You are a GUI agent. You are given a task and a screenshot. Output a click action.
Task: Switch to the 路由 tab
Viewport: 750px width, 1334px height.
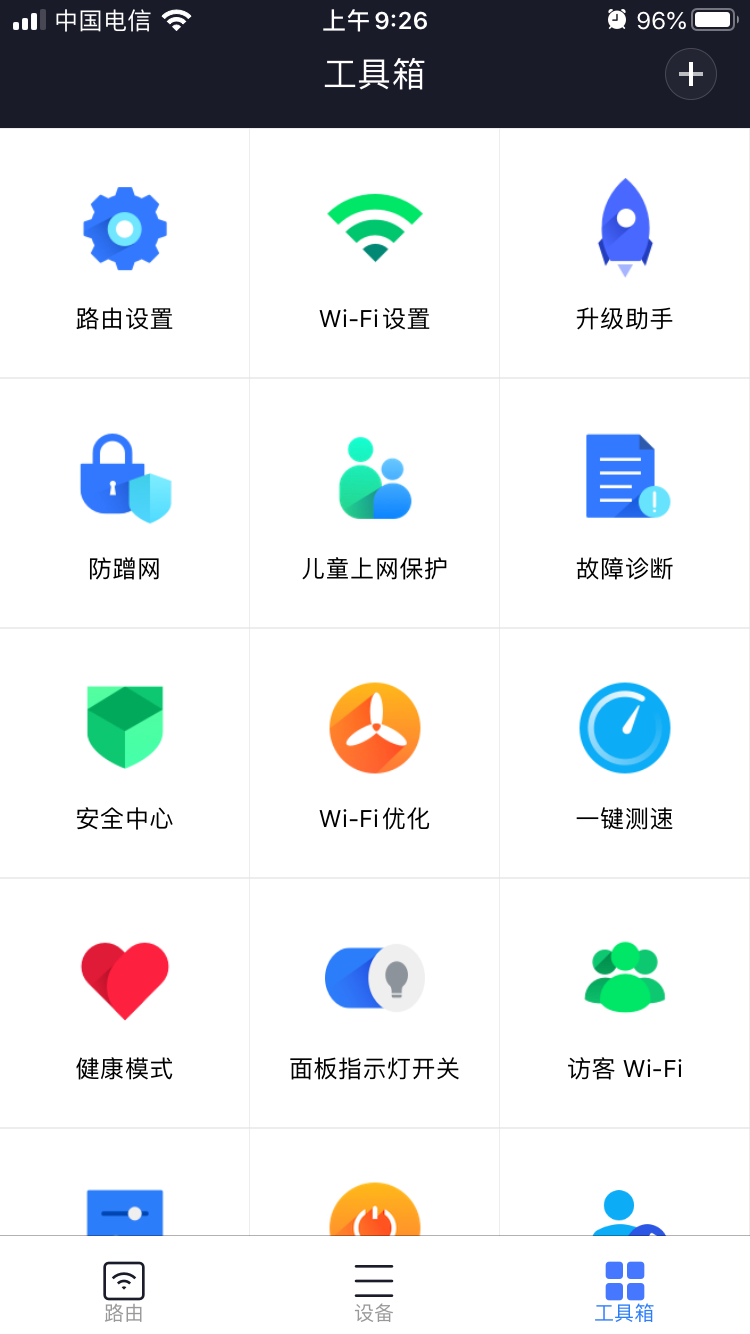124,1290
